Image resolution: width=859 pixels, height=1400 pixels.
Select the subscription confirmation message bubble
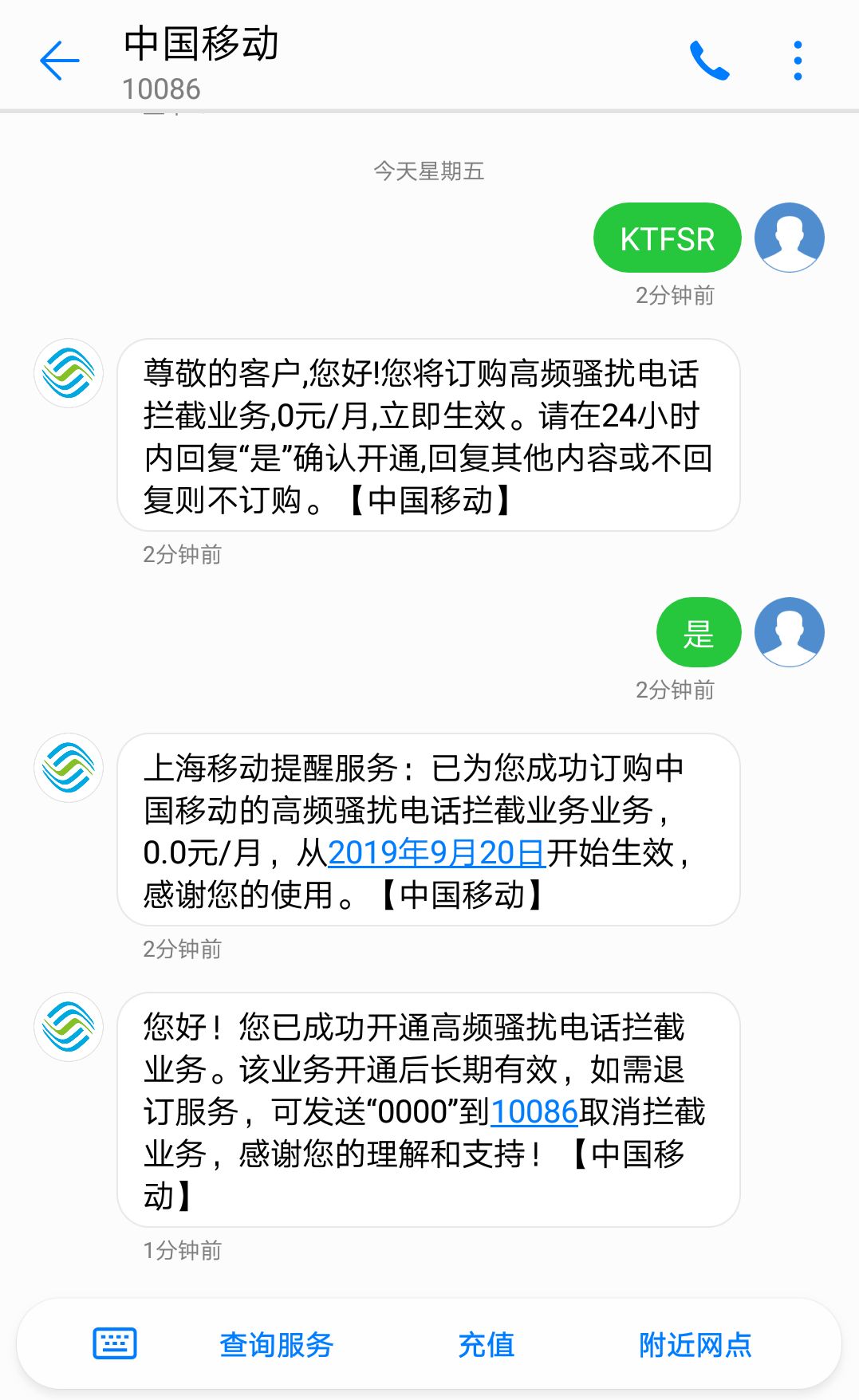(431, 436)
